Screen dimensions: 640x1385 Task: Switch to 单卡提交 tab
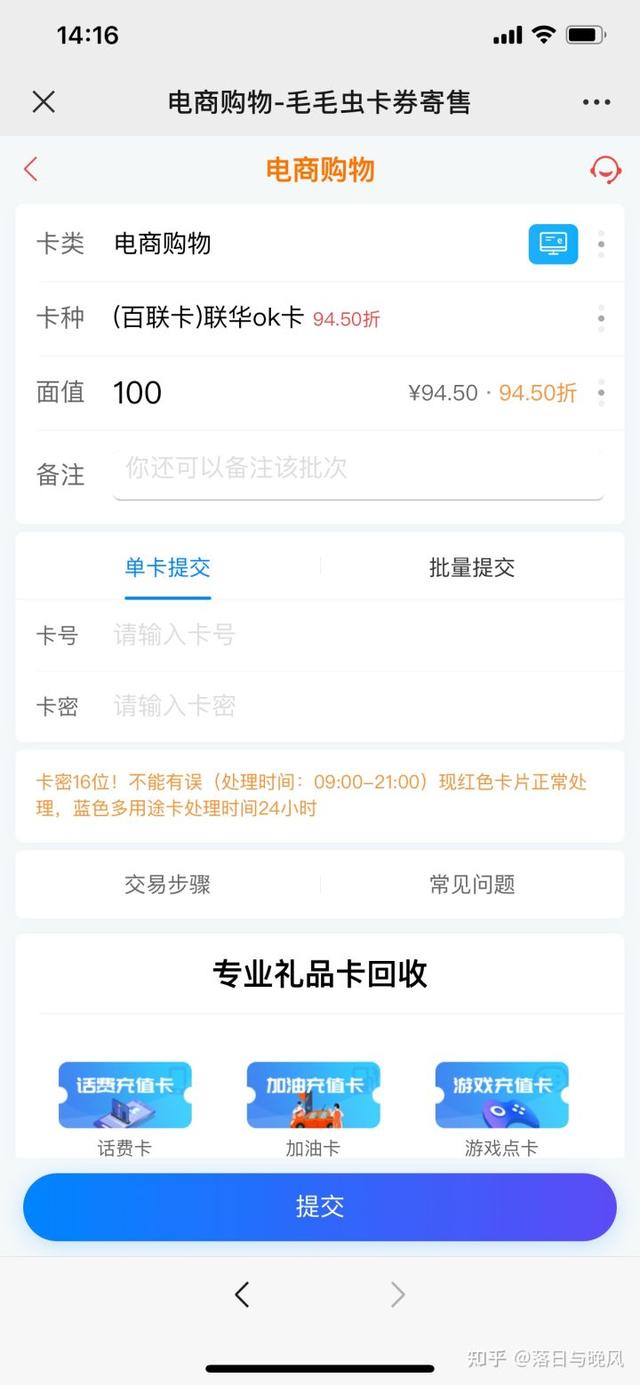pos(167,568)
